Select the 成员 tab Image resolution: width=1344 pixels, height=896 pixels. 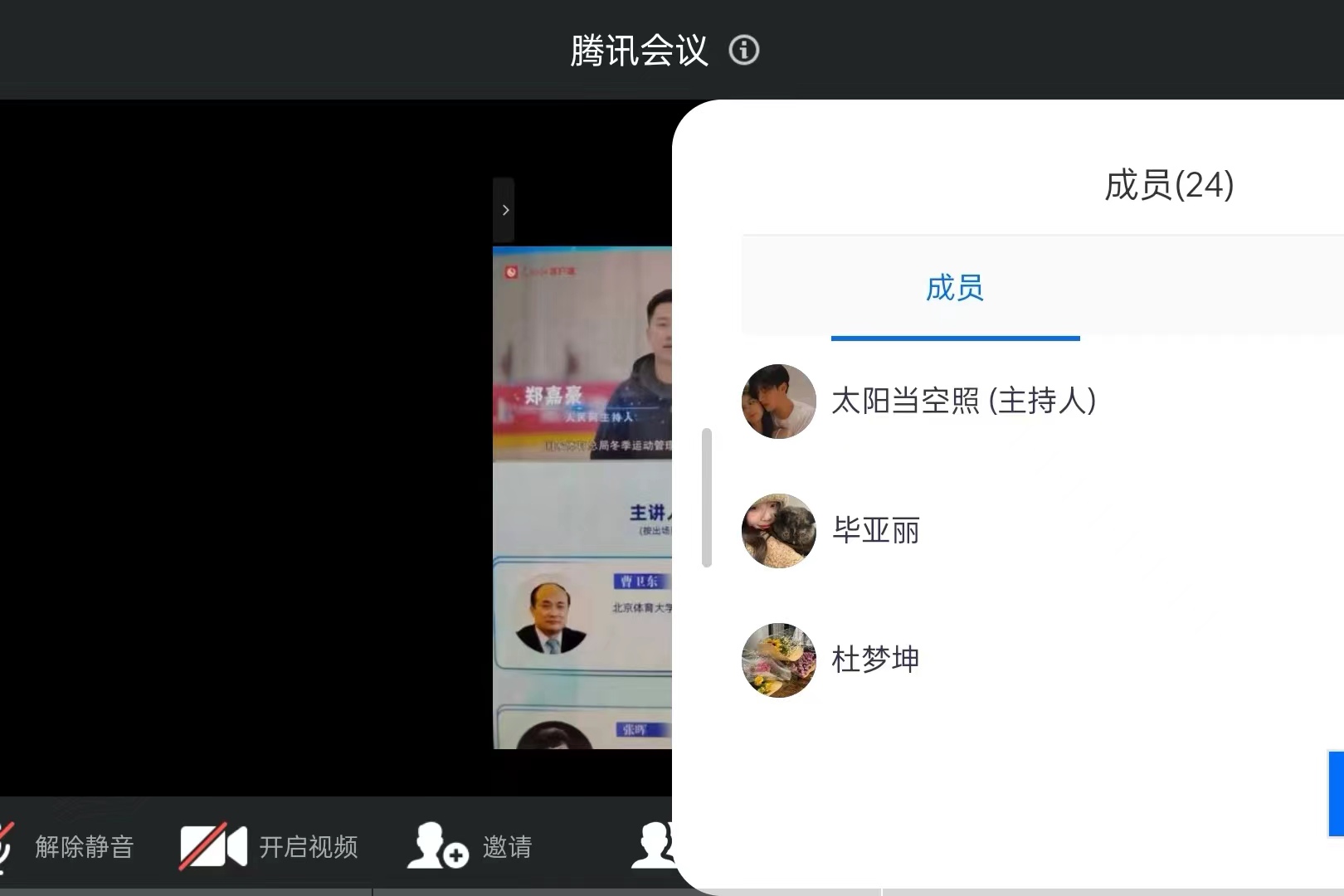(x=955, y=289)
